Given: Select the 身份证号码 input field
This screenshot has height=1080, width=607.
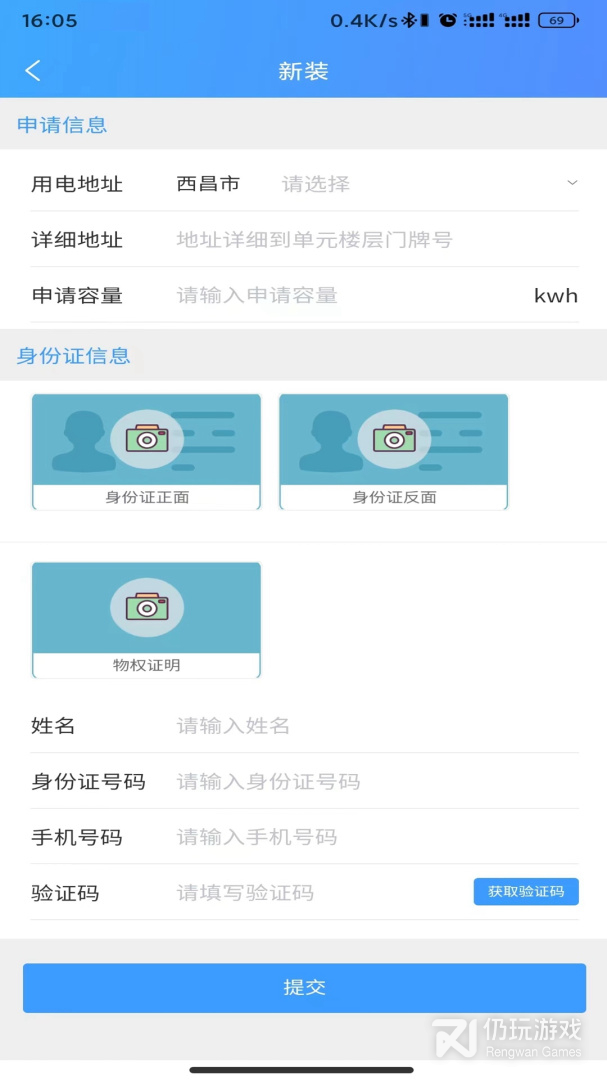Looking at the screenshot, I should pos(377,781).
